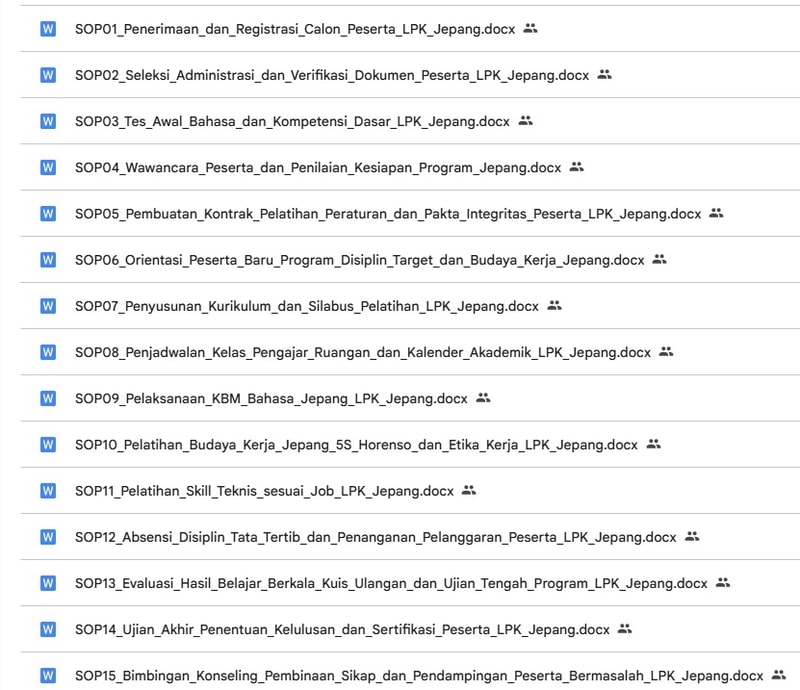Select SOP15 Bimbingan Konseling document
The image size is (800, 690).
click(x=419, y=675)
